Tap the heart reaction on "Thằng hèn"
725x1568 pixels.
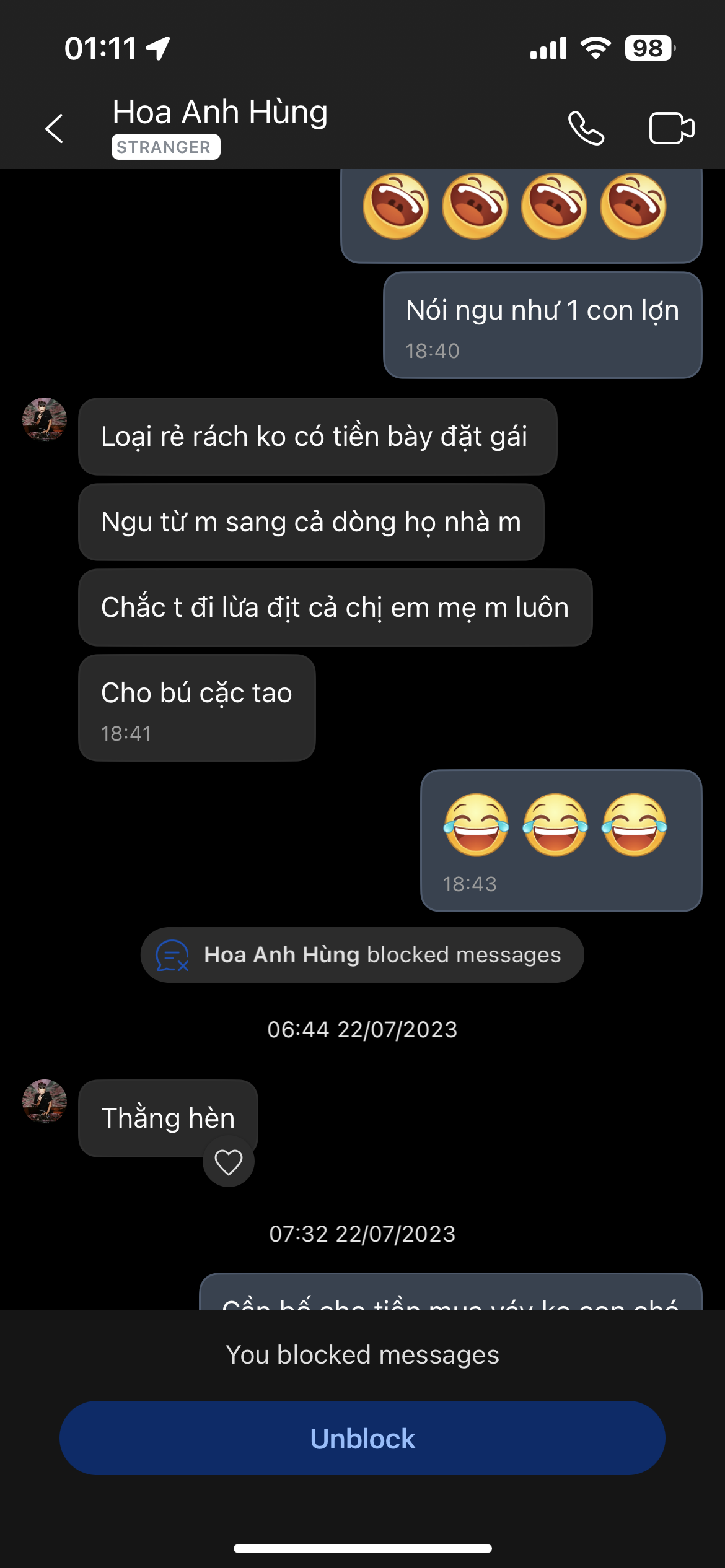(x=228, y=1162)
